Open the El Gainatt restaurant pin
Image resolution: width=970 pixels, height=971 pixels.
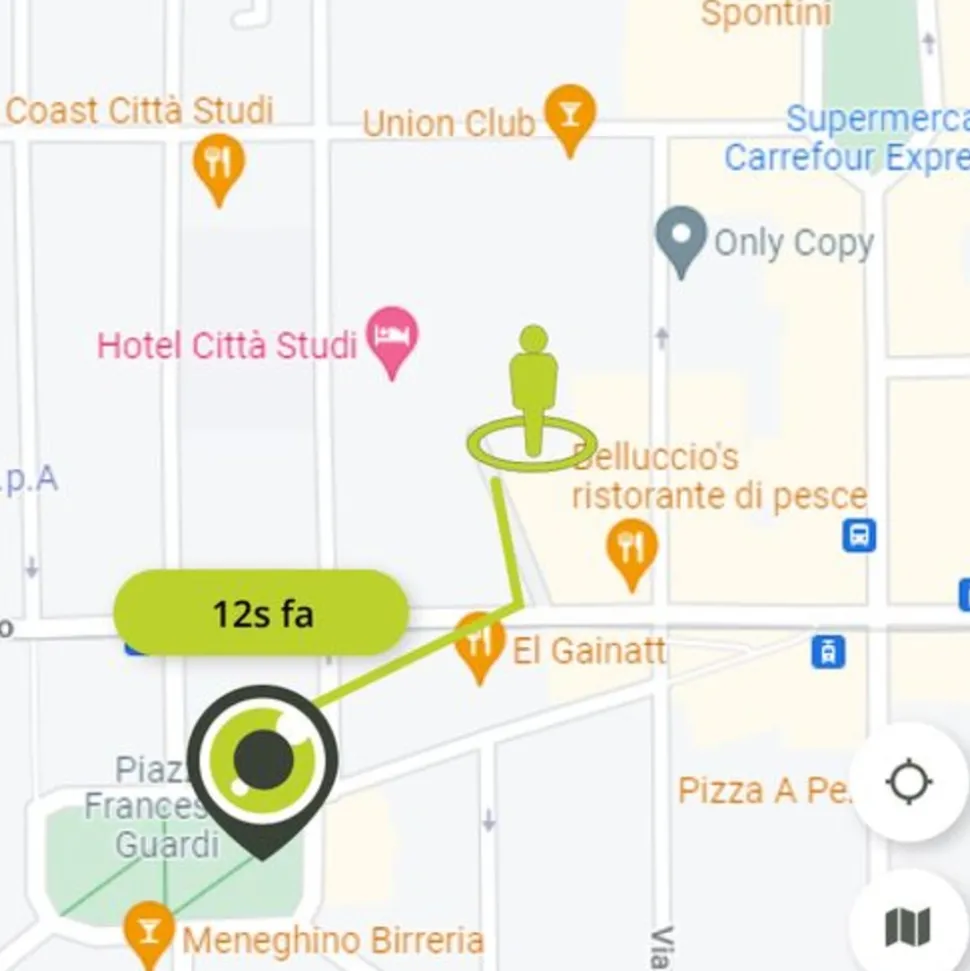click(x=479, y=644)
